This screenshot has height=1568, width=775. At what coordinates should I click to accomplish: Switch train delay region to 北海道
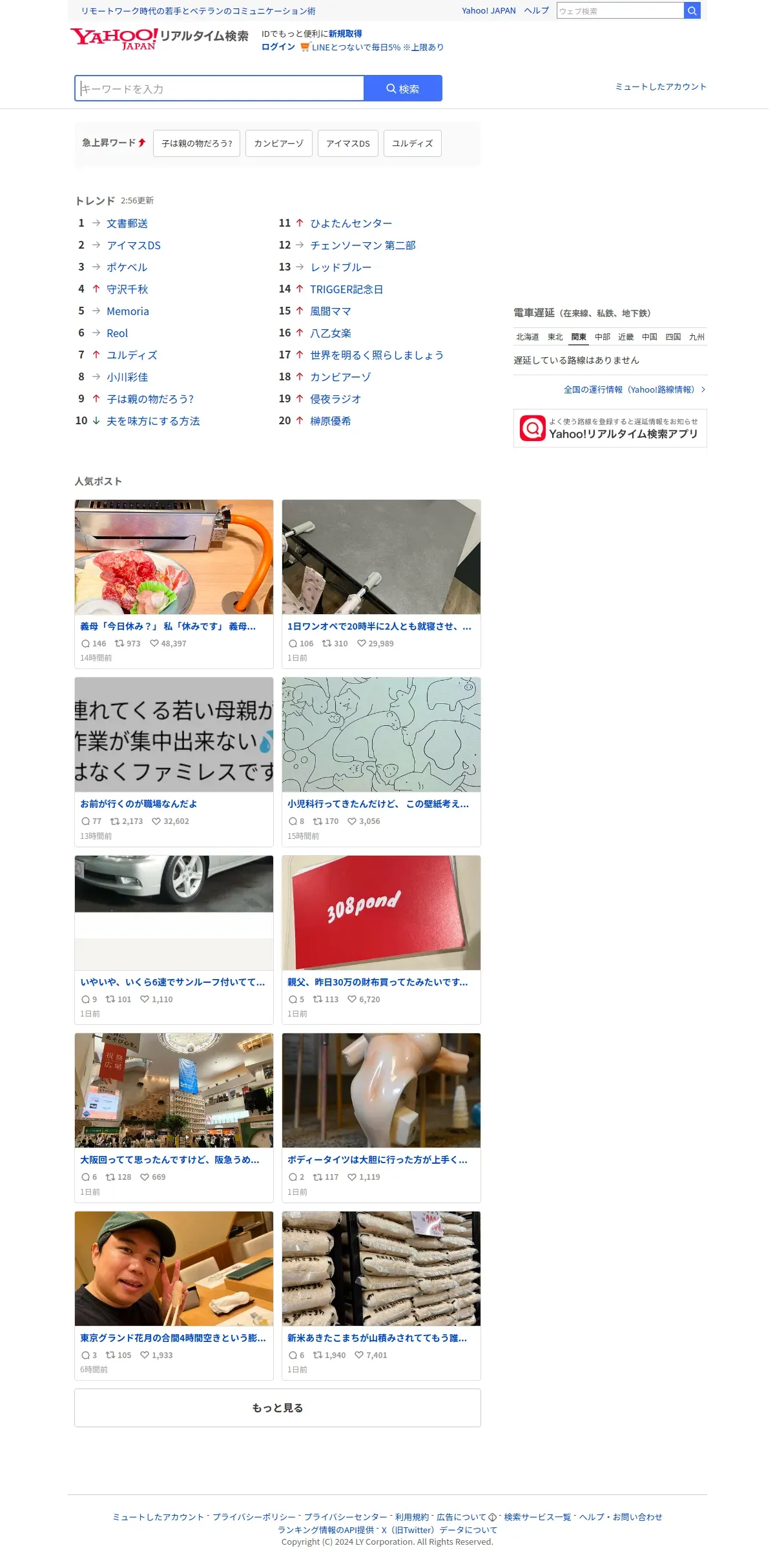[x=527, y=337]
